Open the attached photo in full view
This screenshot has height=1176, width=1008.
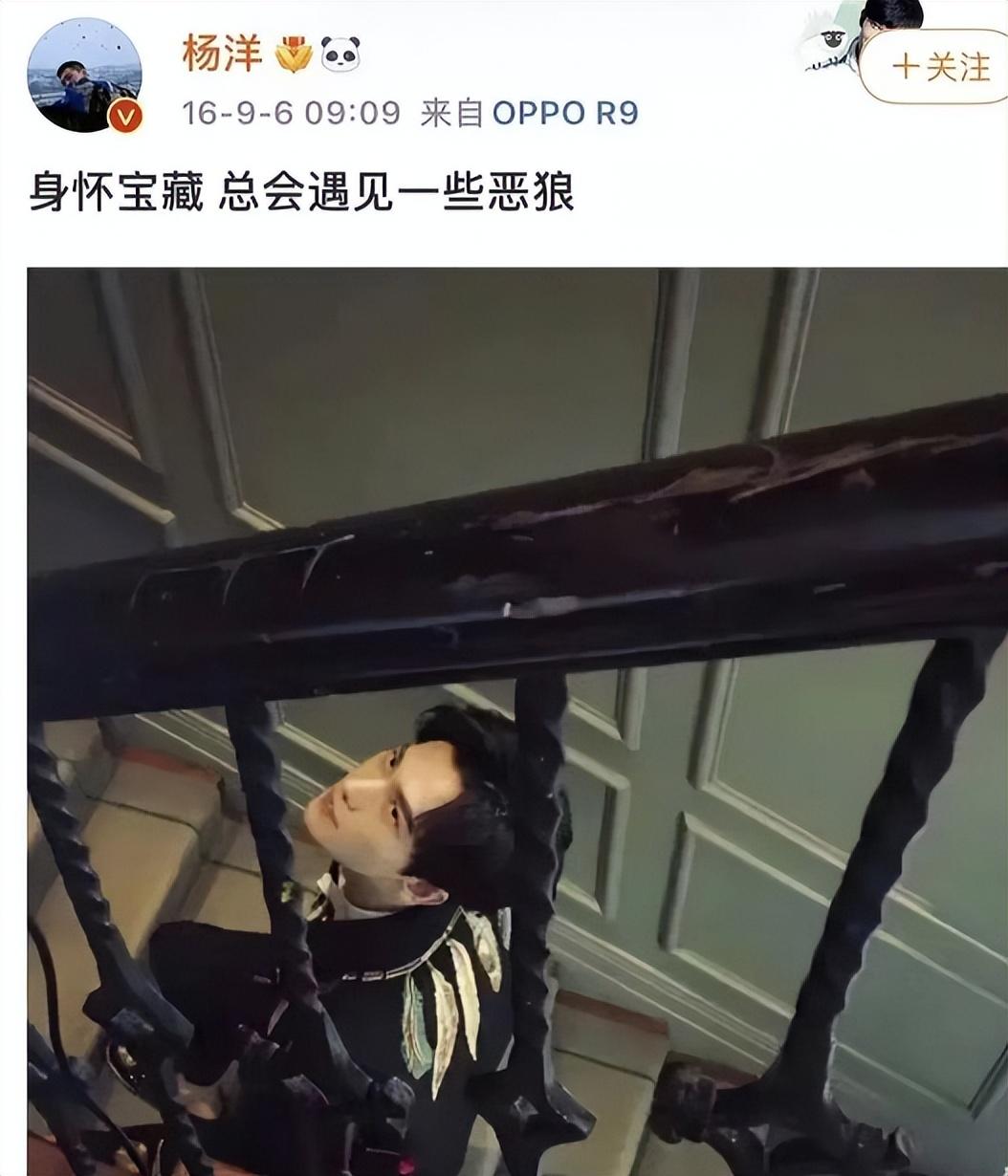(x=504, y=717)
